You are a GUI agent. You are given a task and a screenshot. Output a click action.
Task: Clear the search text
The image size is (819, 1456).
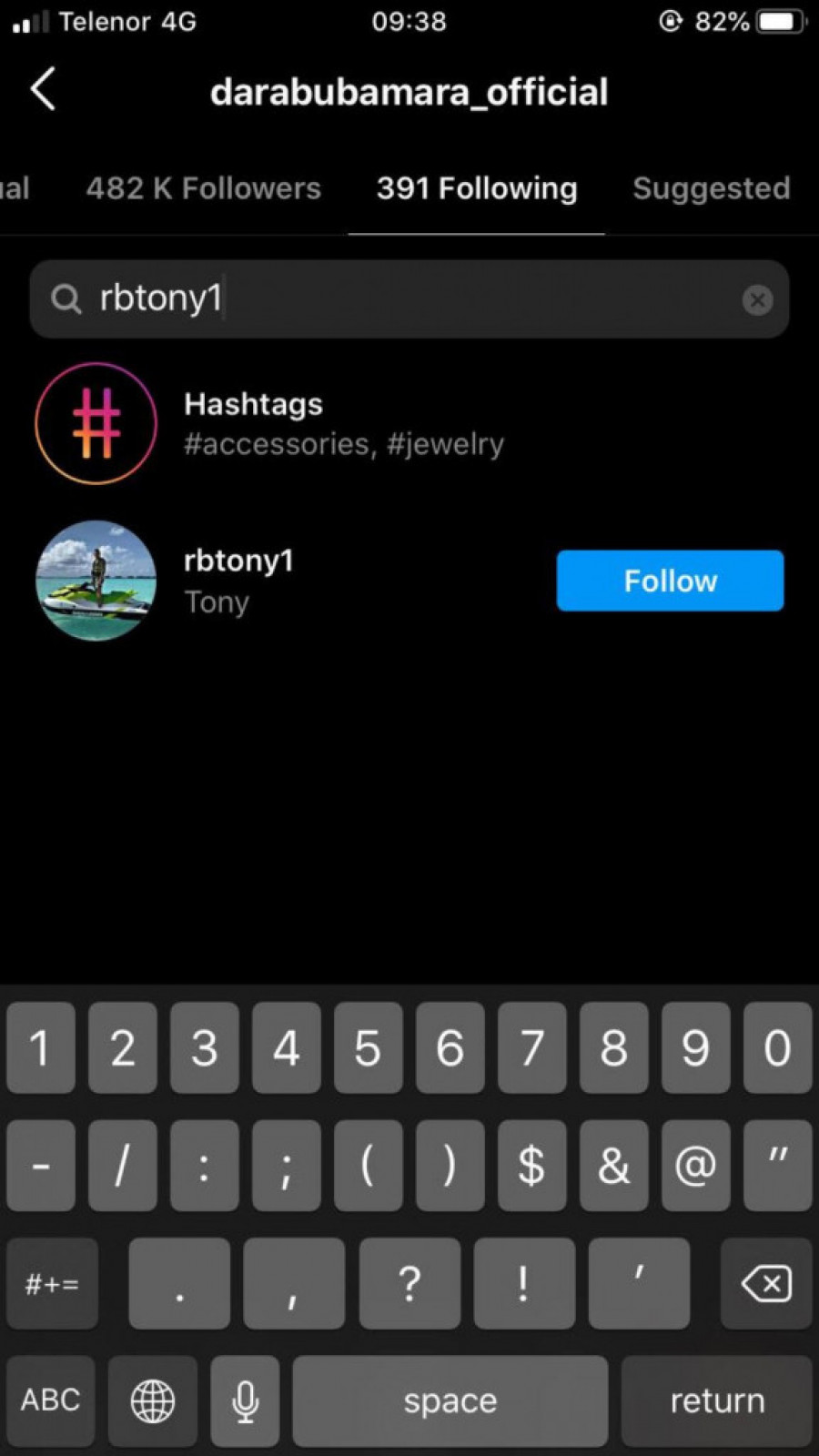click(x=757, y=299)
